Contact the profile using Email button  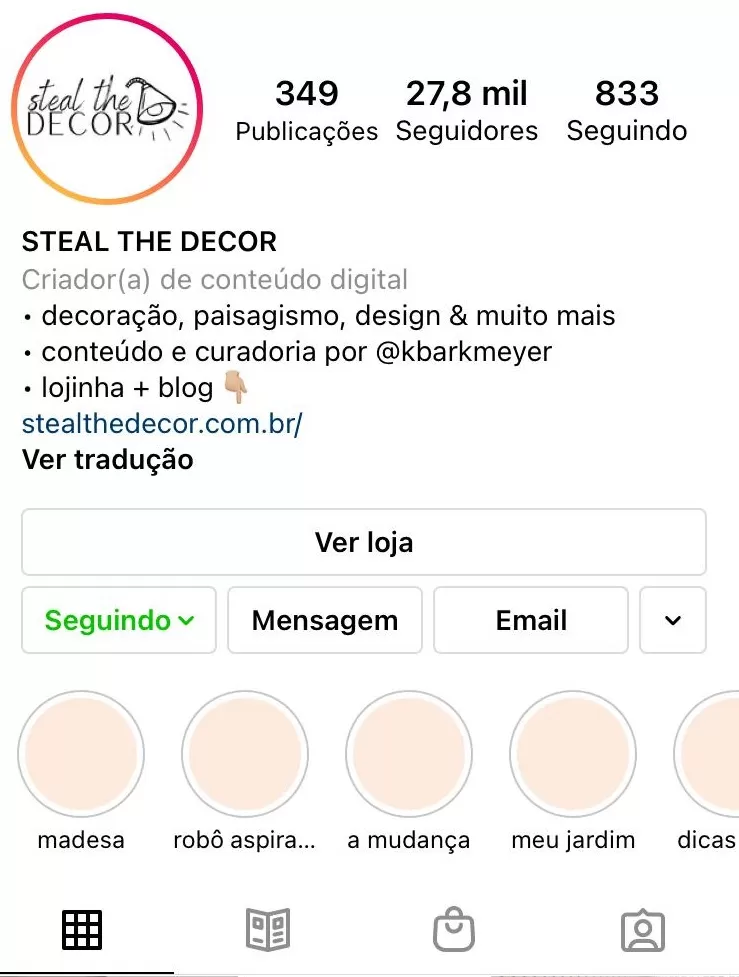click(x=531, y=620)
